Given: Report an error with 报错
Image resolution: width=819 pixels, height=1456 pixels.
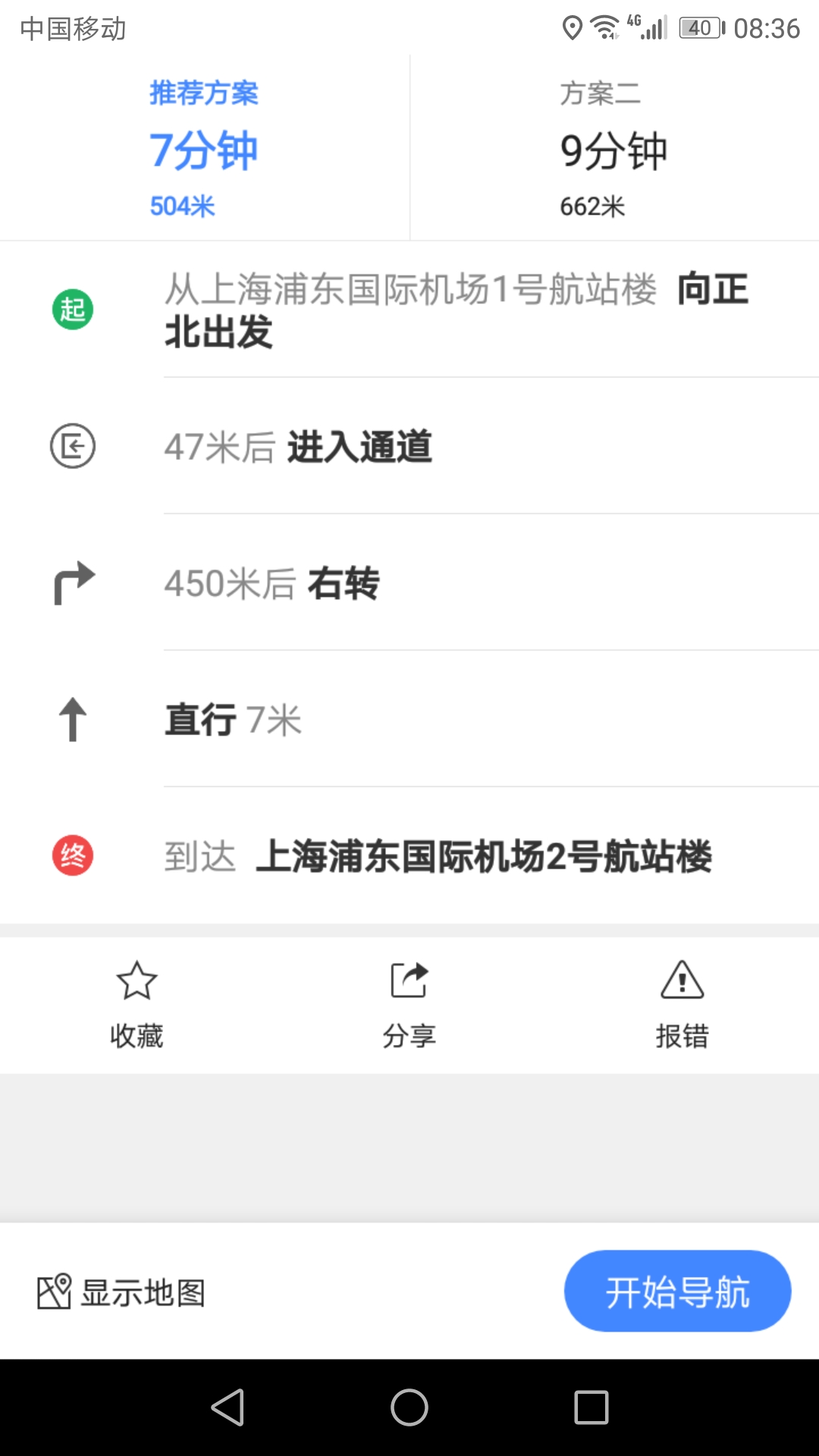Looking at the screenshot, I should [x=682, y=1006].
